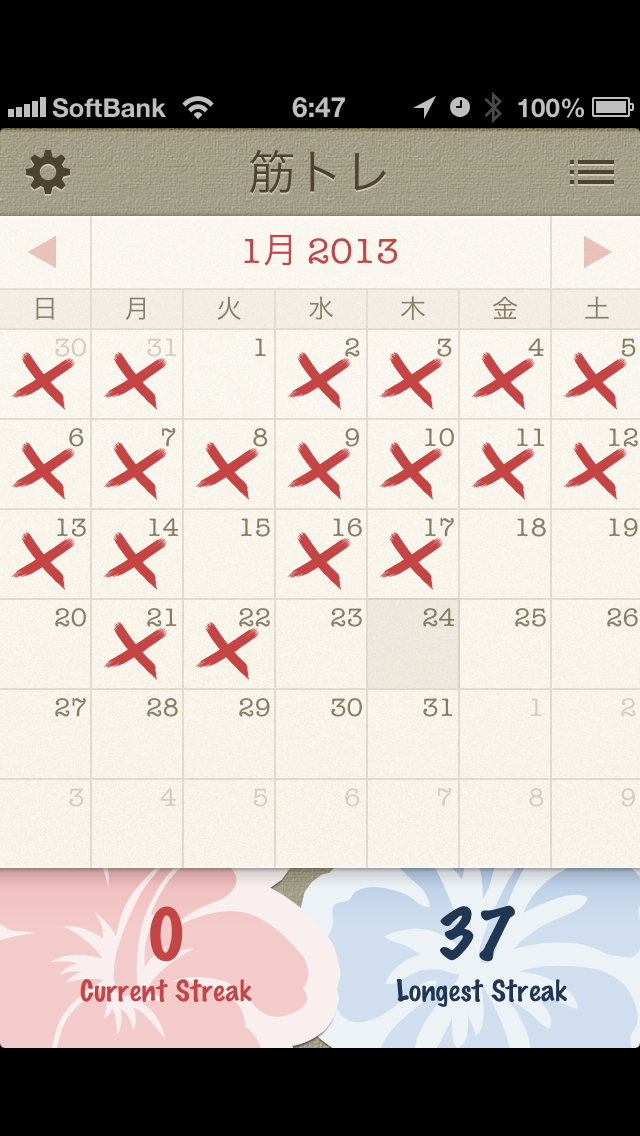Unmark the X on January 22
Viewport: 640px width, 1136px height.
[229, 645]
